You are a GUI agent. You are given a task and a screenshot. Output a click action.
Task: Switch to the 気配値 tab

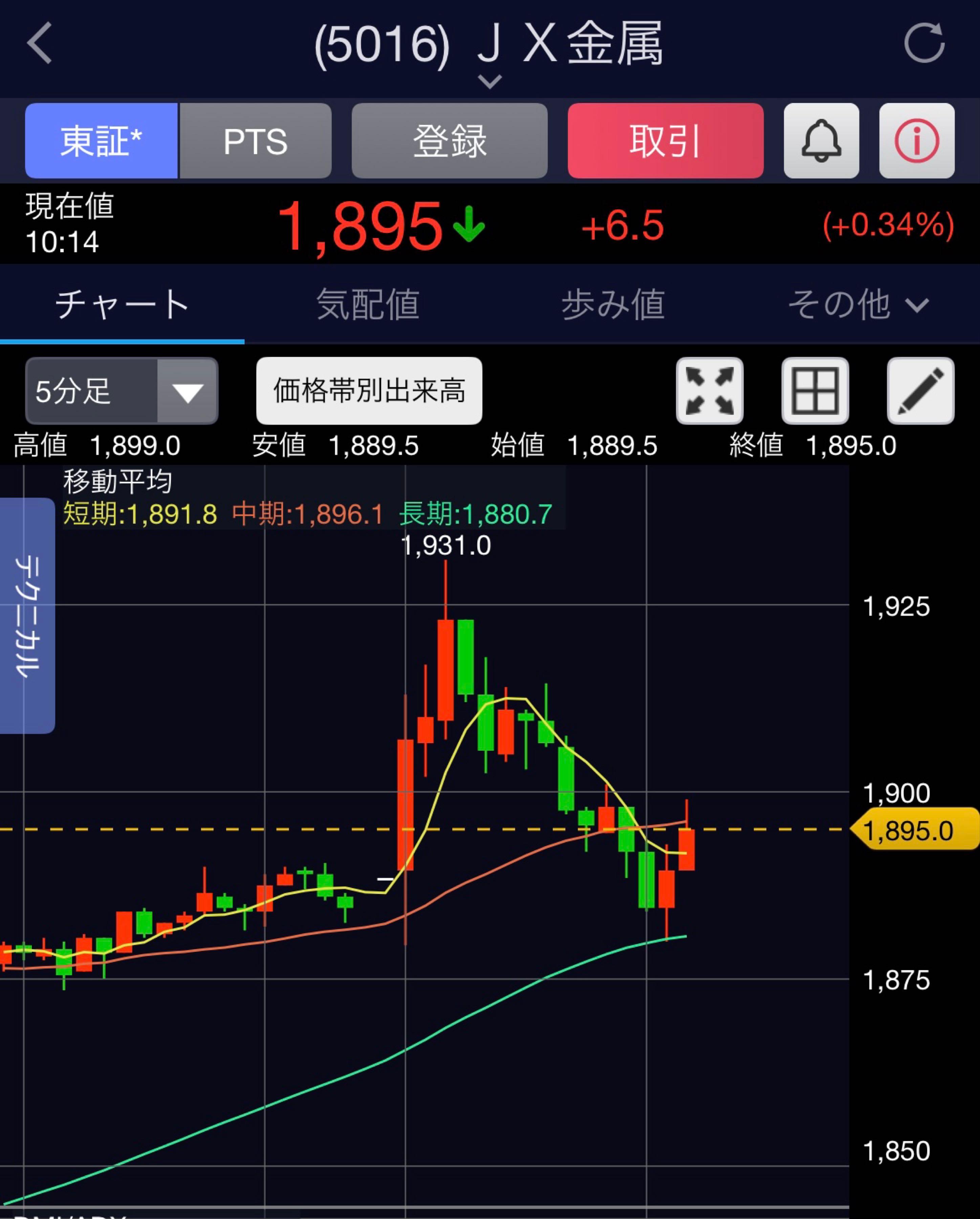click(367, 305)
